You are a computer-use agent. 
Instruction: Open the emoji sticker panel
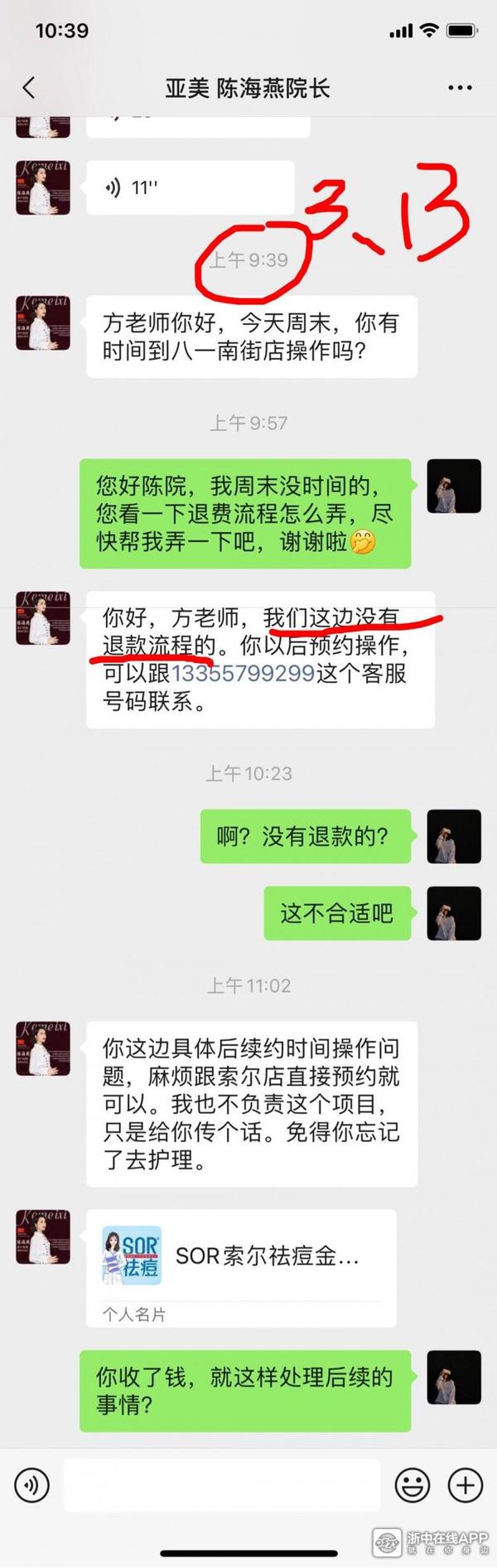pos(412,1486)
